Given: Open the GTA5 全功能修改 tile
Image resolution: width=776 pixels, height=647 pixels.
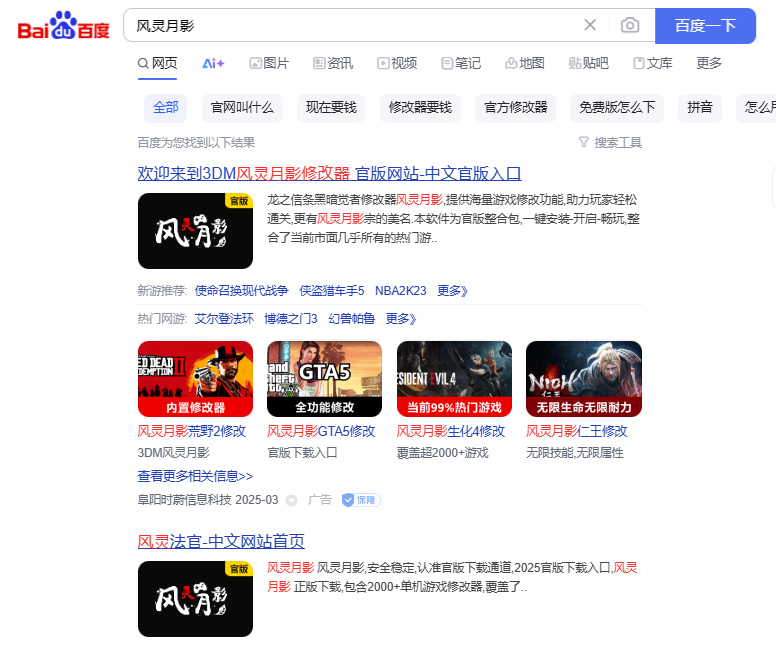Looking at the screenshot, I should coord(324,379).
